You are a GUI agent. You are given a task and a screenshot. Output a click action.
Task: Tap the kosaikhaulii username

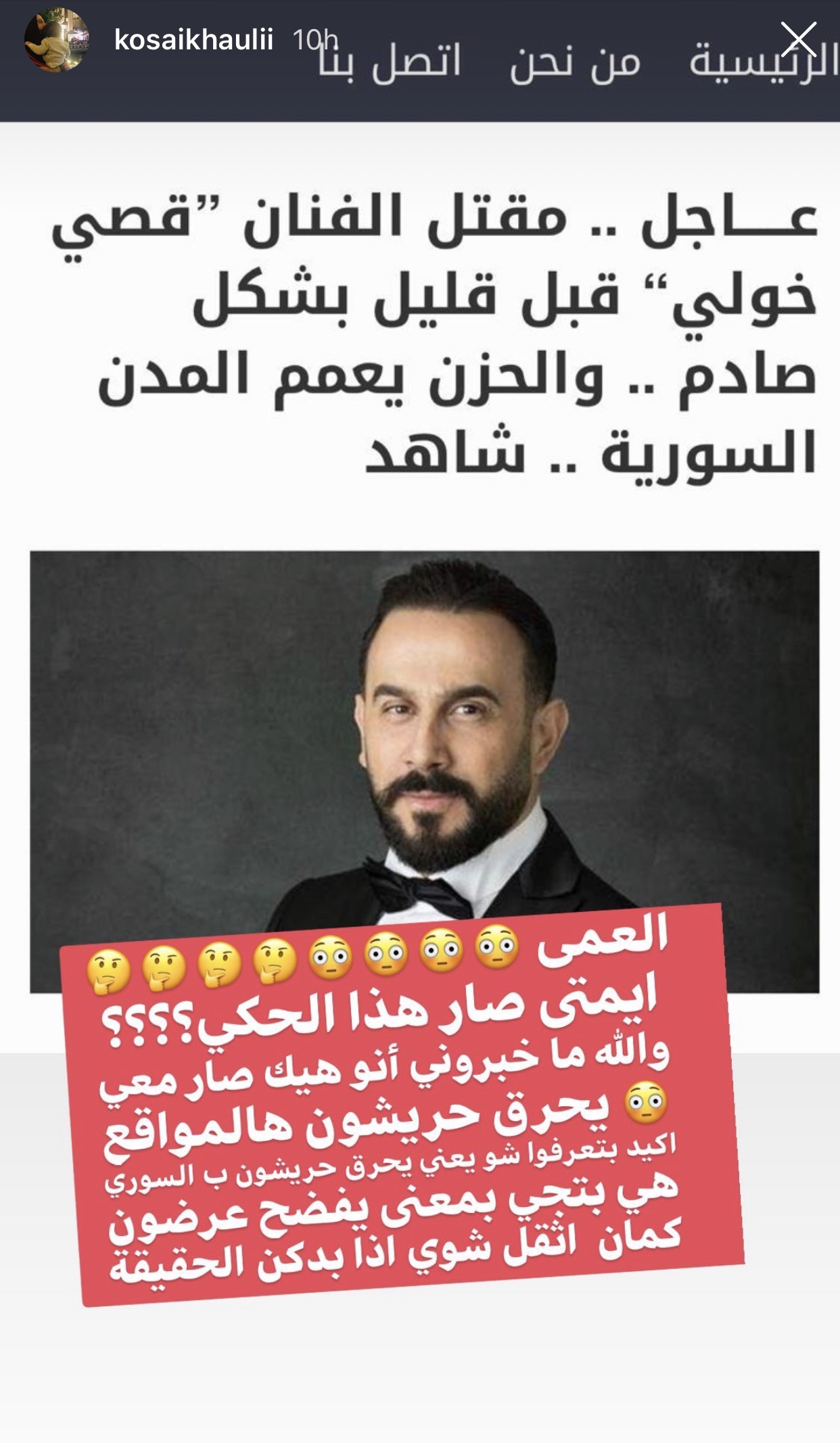pos(193,40)
